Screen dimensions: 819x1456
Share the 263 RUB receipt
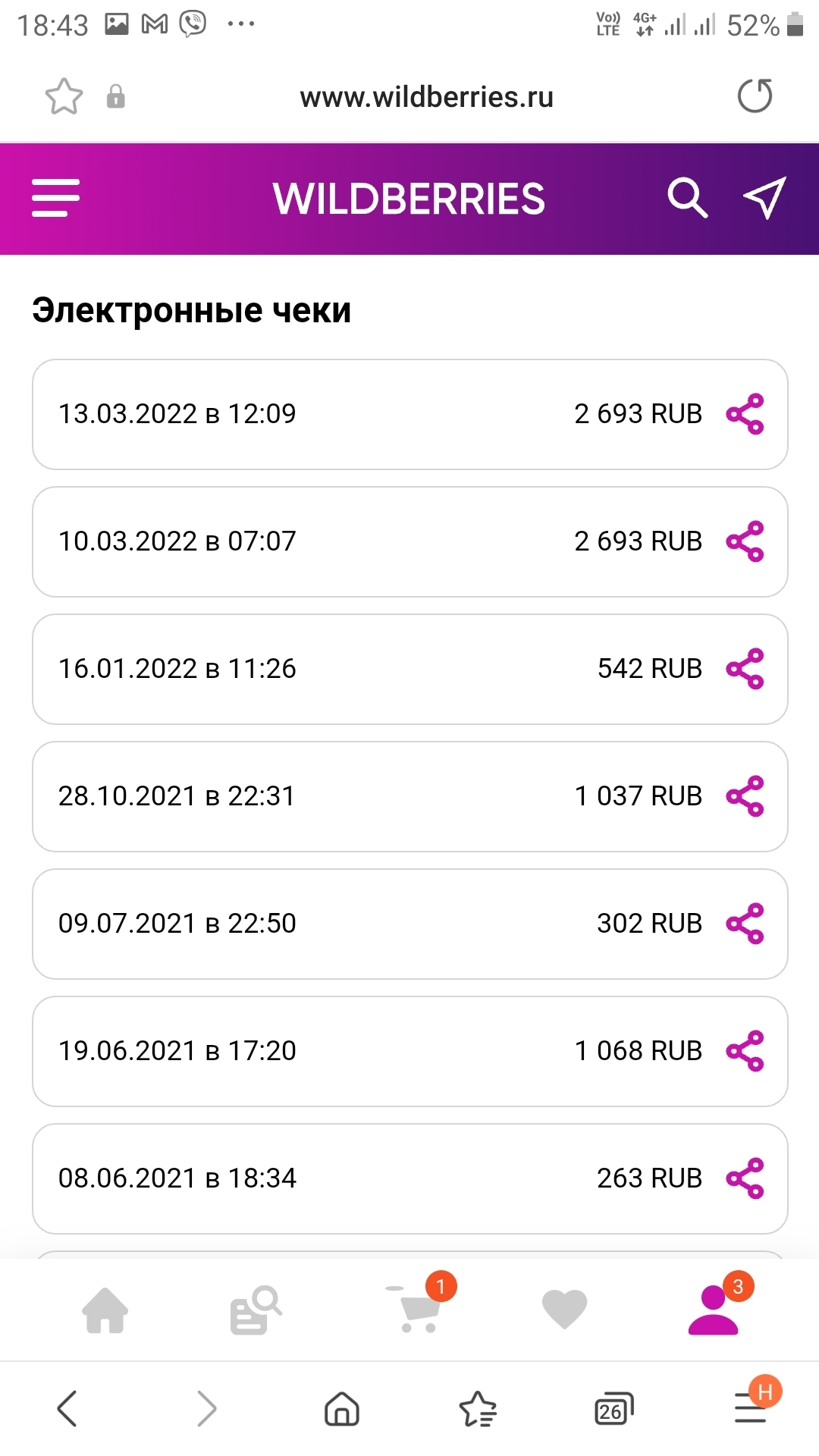(745, 1178)
